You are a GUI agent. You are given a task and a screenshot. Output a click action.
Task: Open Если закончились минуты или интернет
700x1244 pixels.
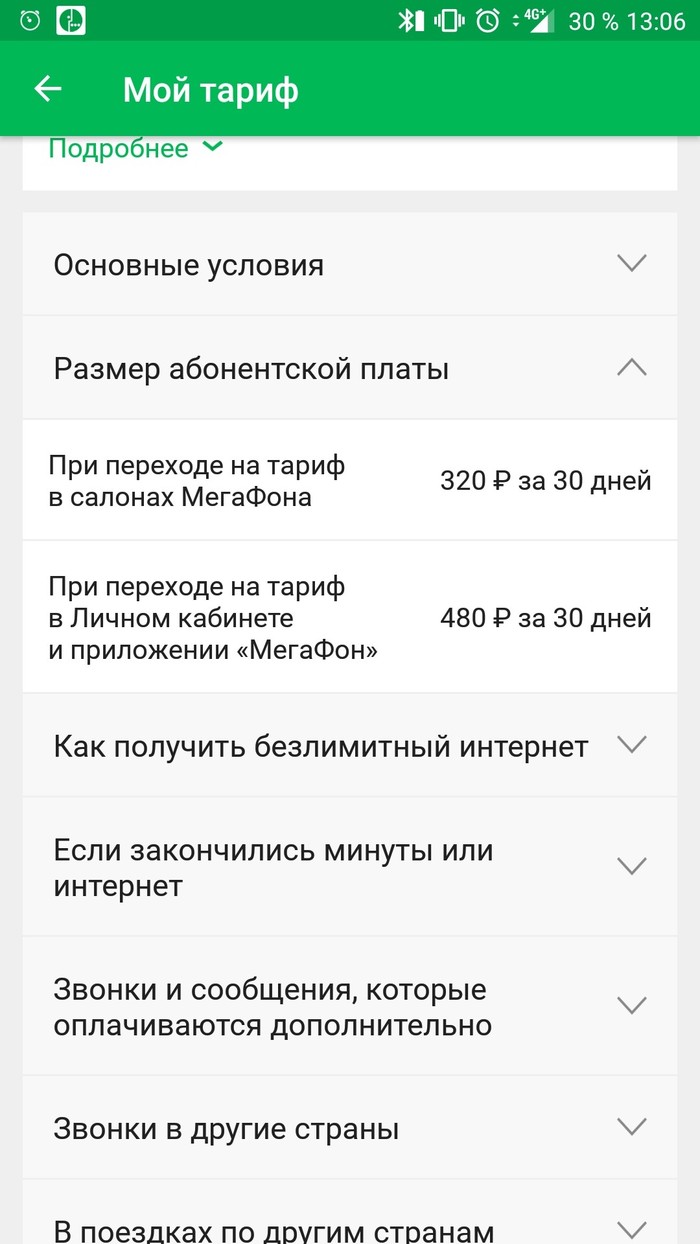click(350, 867)
